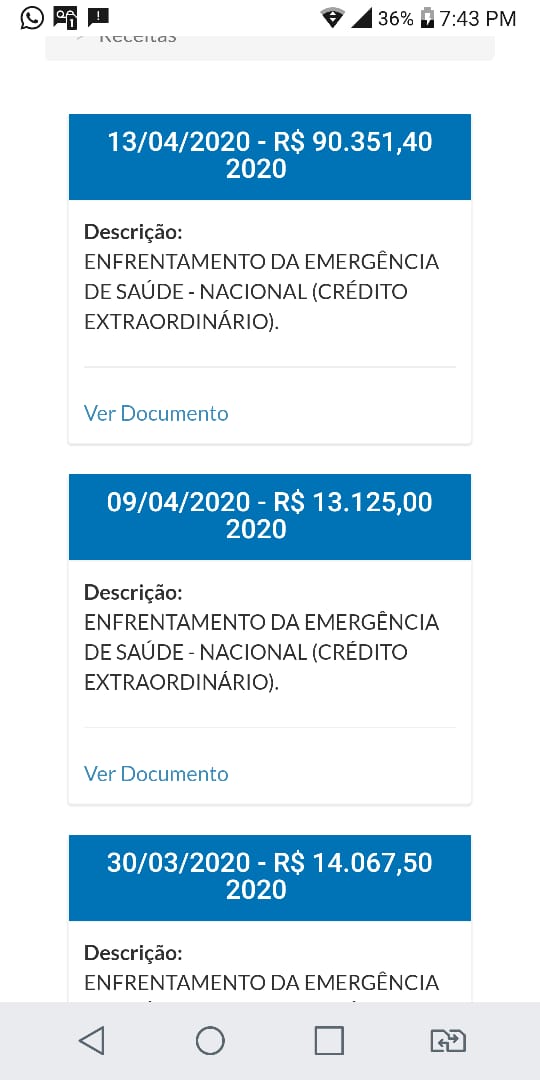Go to the home screen
The width and height of the screenshot is (540, 1080).
(210, 1040)
